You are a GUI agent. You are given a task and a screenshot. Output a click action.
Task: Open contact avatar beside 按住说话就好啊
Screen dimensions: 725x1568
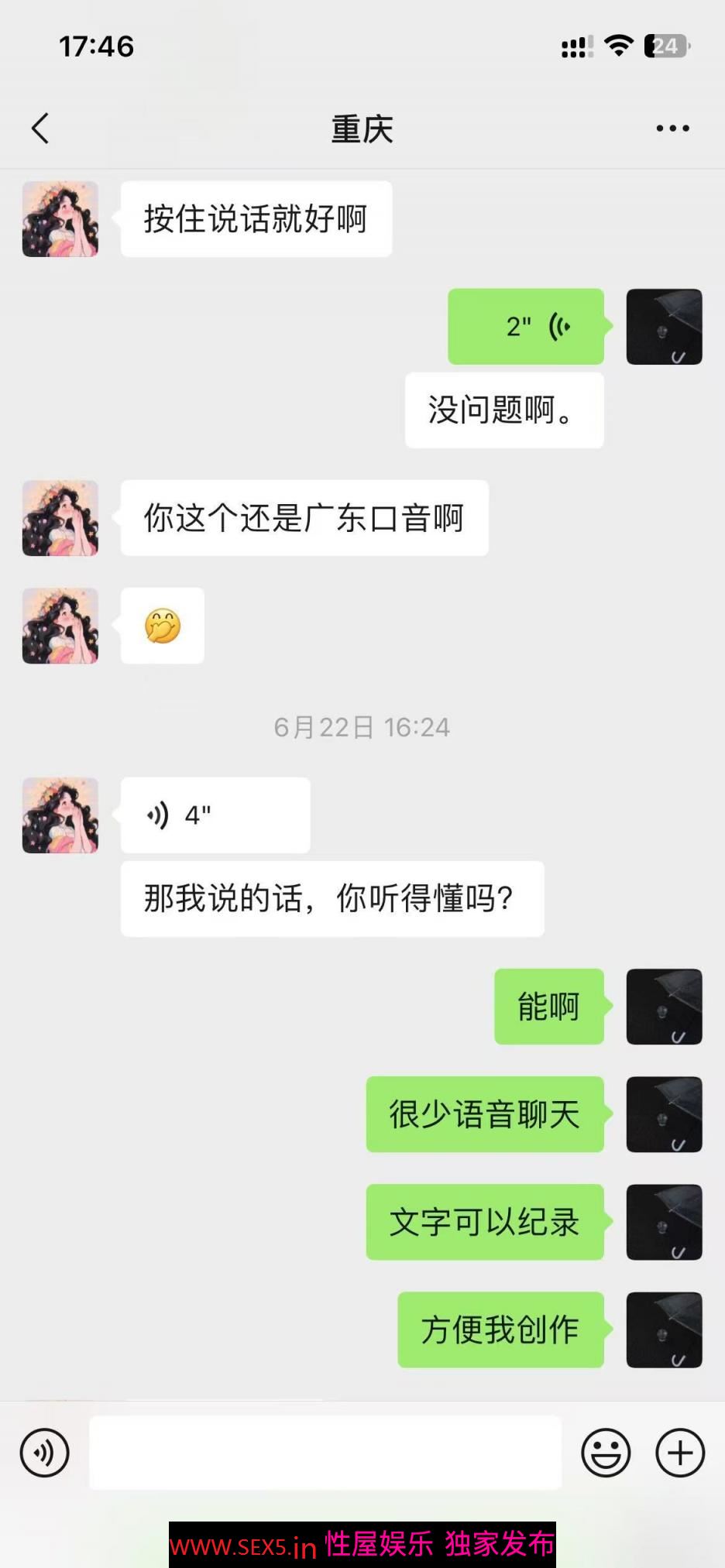(60, 219)
